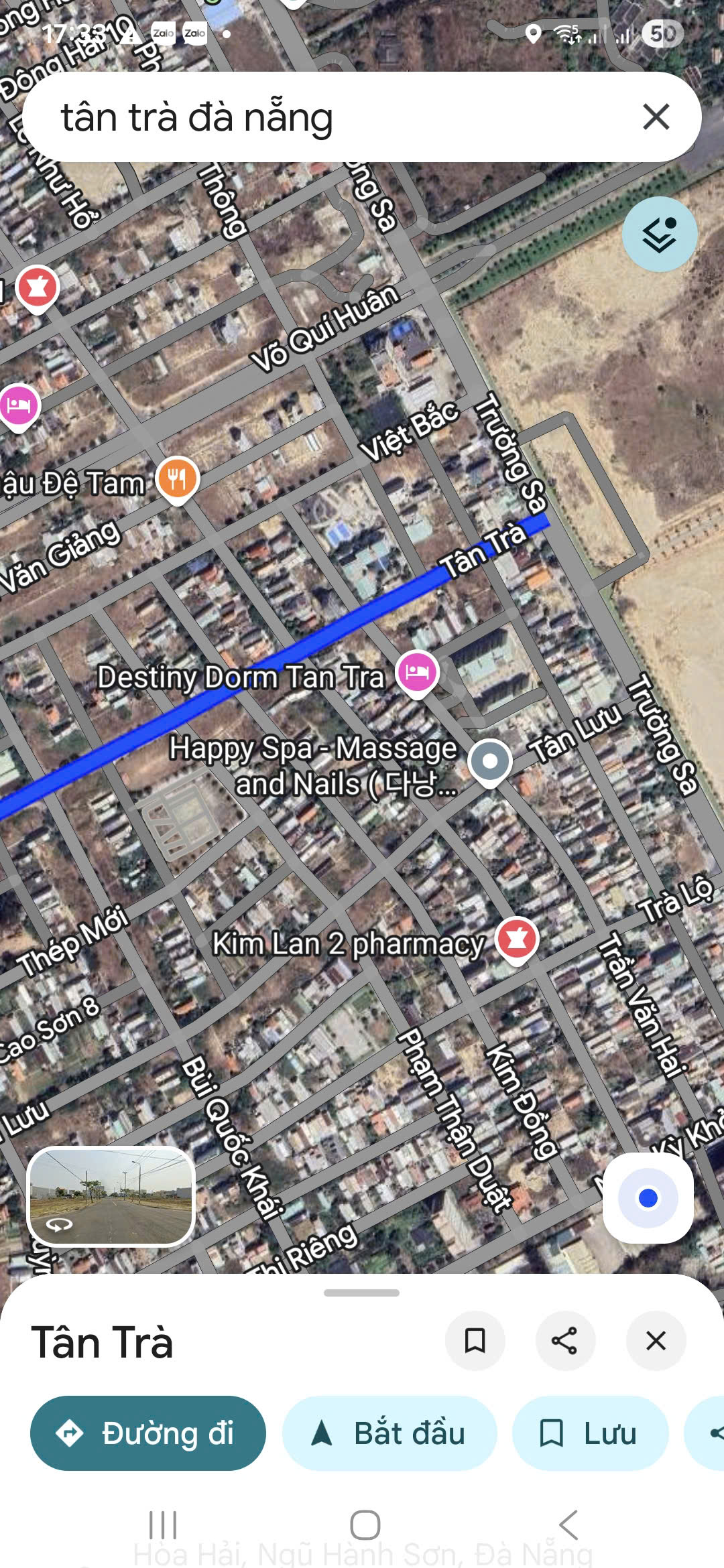Edit the search box text "tân trà đà nẵng"

(x=322, y=117)
